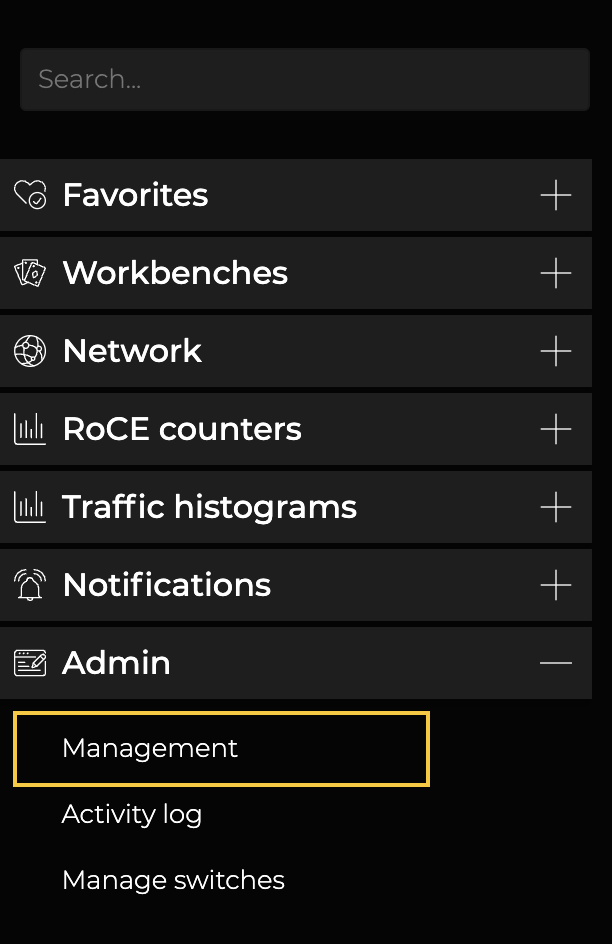612x944 pixels.
Task: Expand the Favorites section
Action: [555, 195]
